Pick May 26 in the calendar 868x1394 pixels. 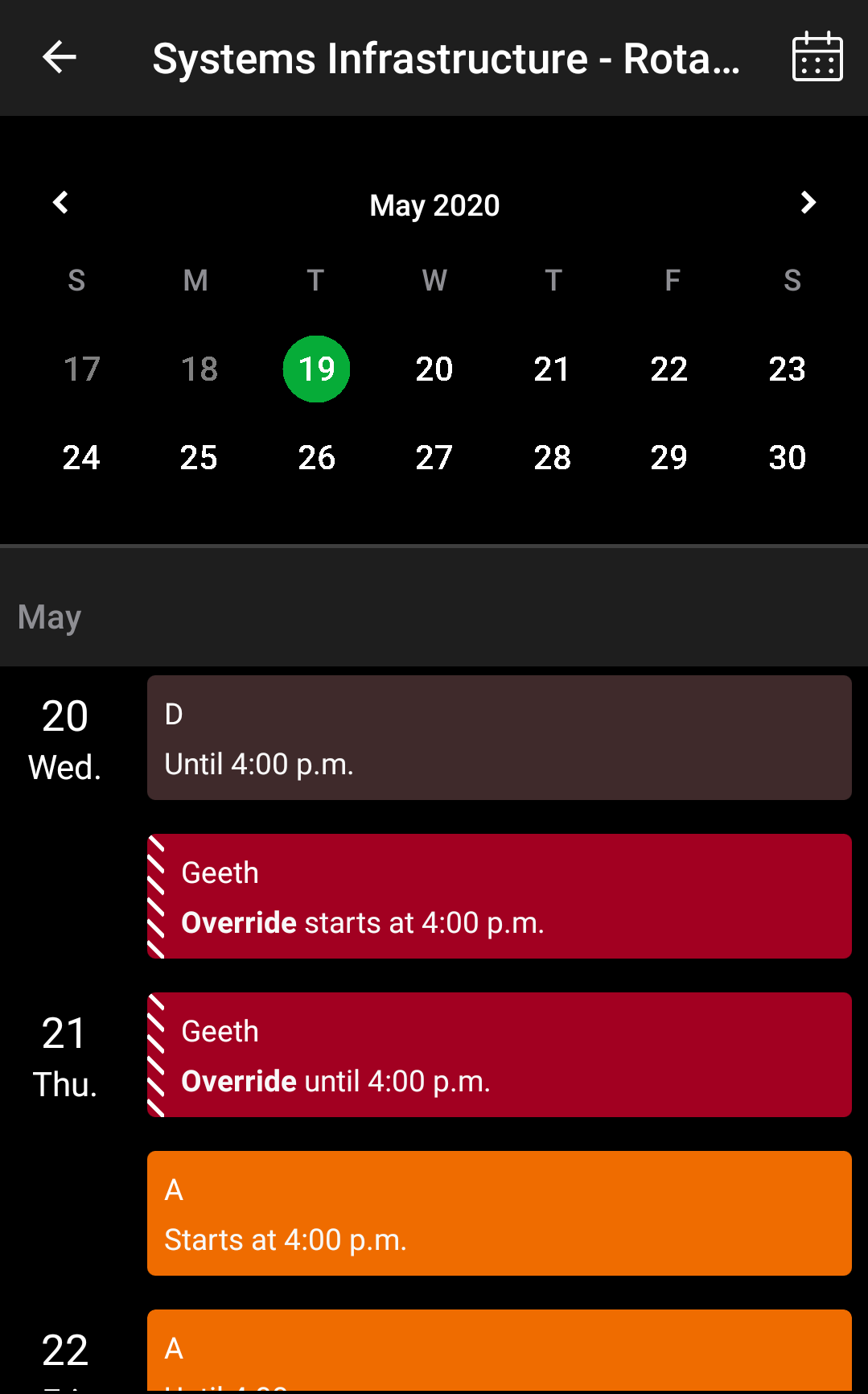click(316, 458)
